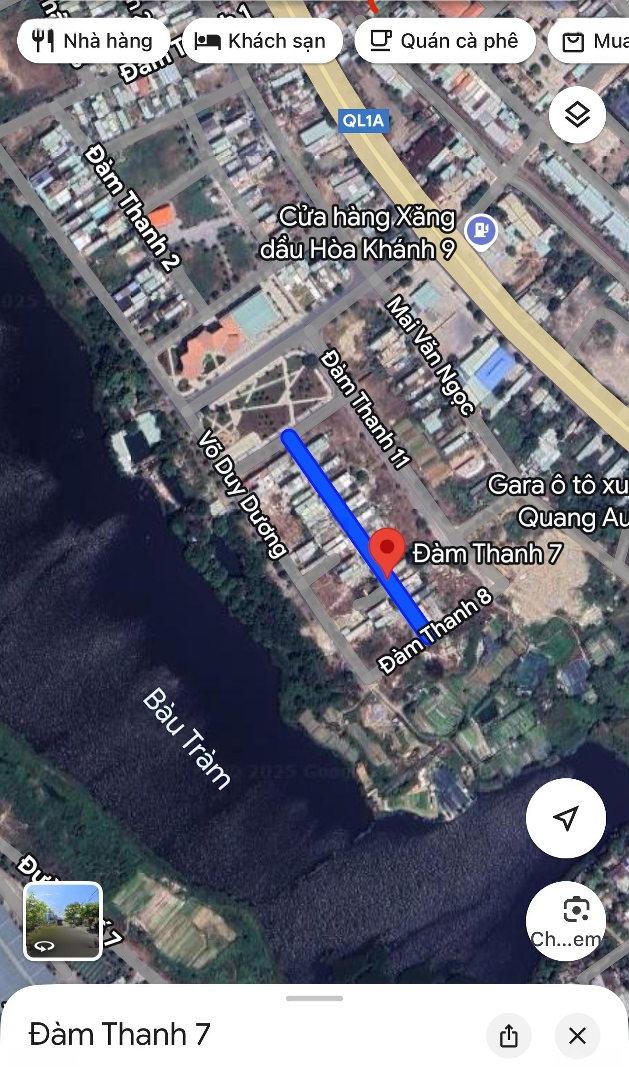Center map on my location
The image size is (629, 1080).
click(566, 818)
